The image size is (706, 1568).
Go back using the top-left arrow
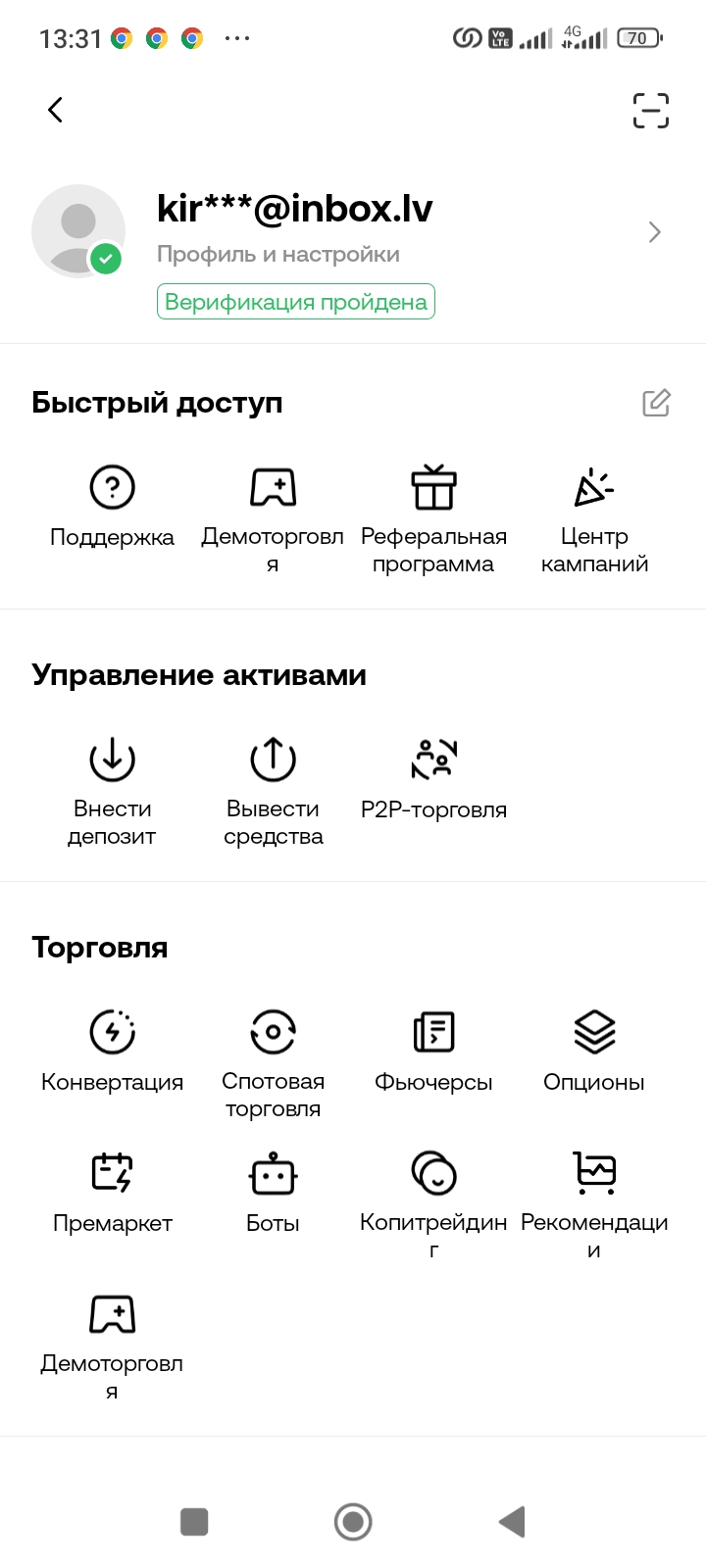click(56, 110)
